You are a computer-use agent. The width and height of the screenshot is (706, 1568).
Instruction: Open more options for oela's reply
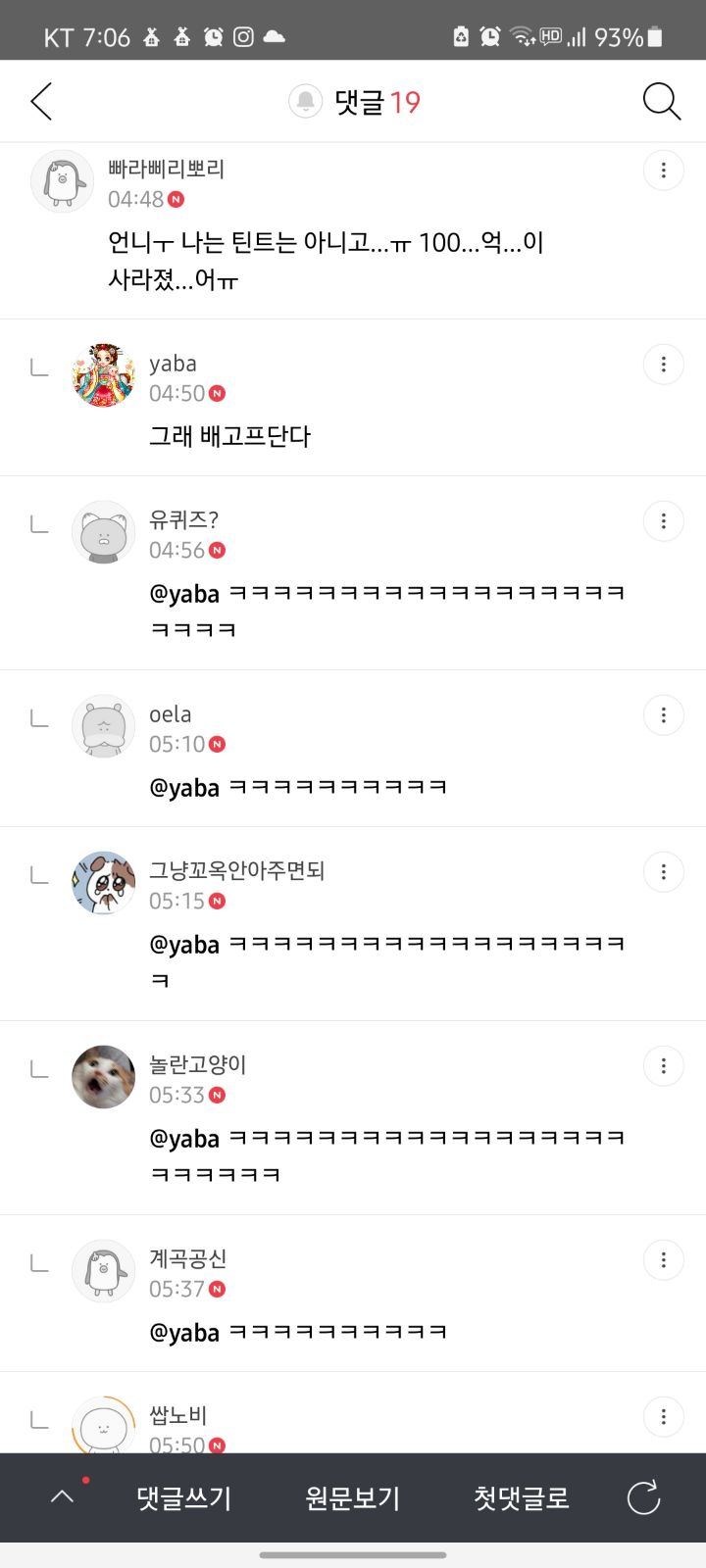coord(664,715)
